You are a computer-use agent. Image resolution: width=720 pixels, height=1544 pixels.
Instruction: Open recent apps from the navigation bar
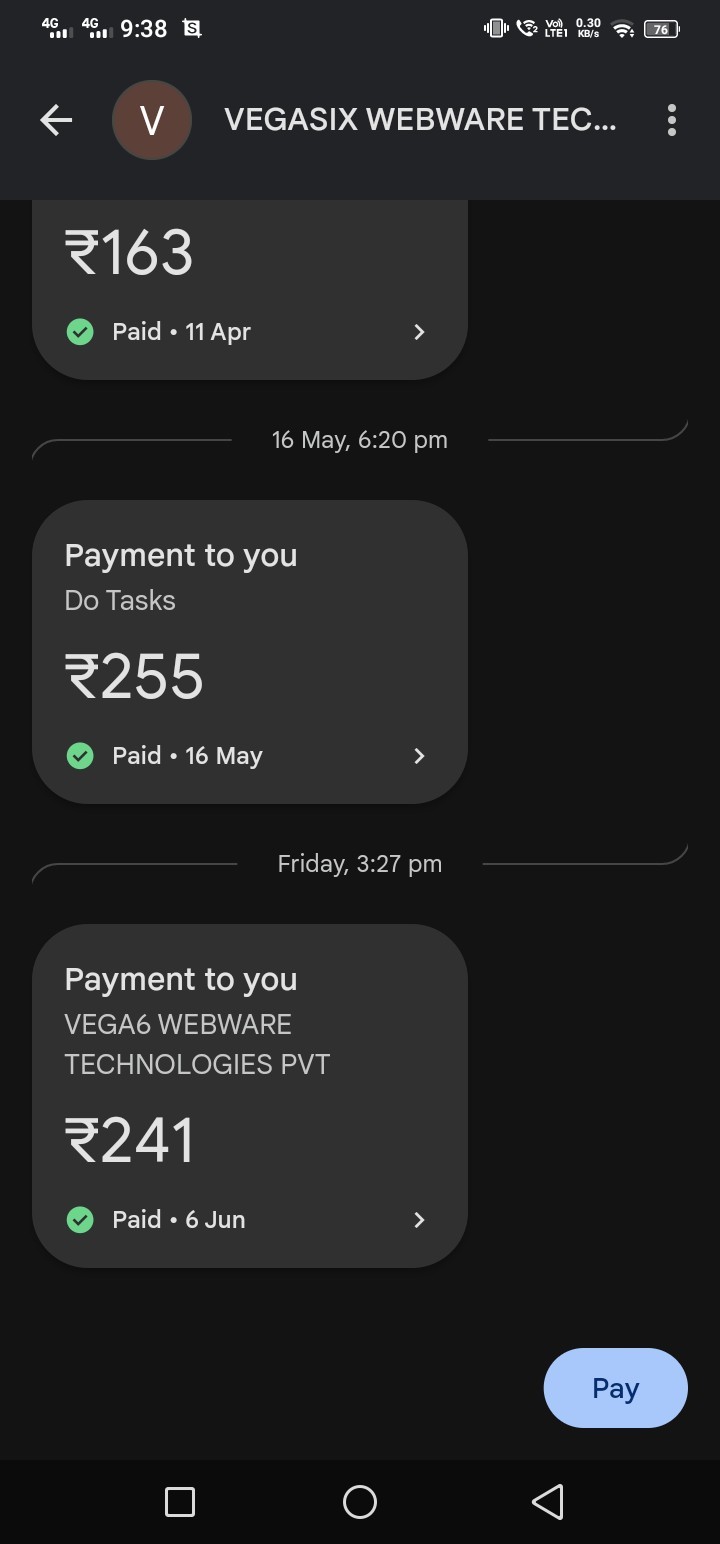click(180, 1501)
